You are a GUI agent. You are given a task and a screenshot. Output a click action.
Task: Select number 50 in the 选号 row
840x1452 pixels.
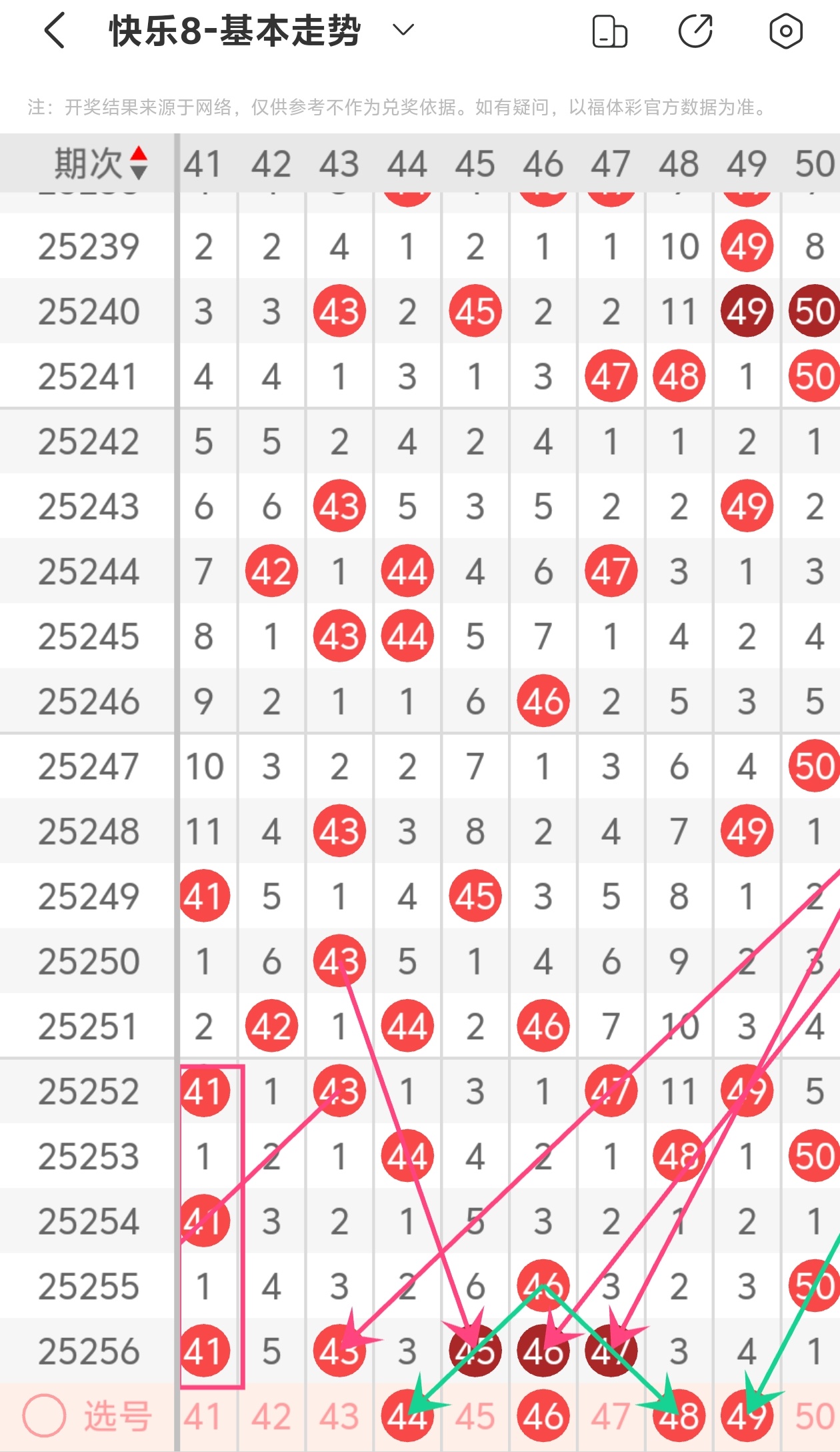pos(814,1416)
